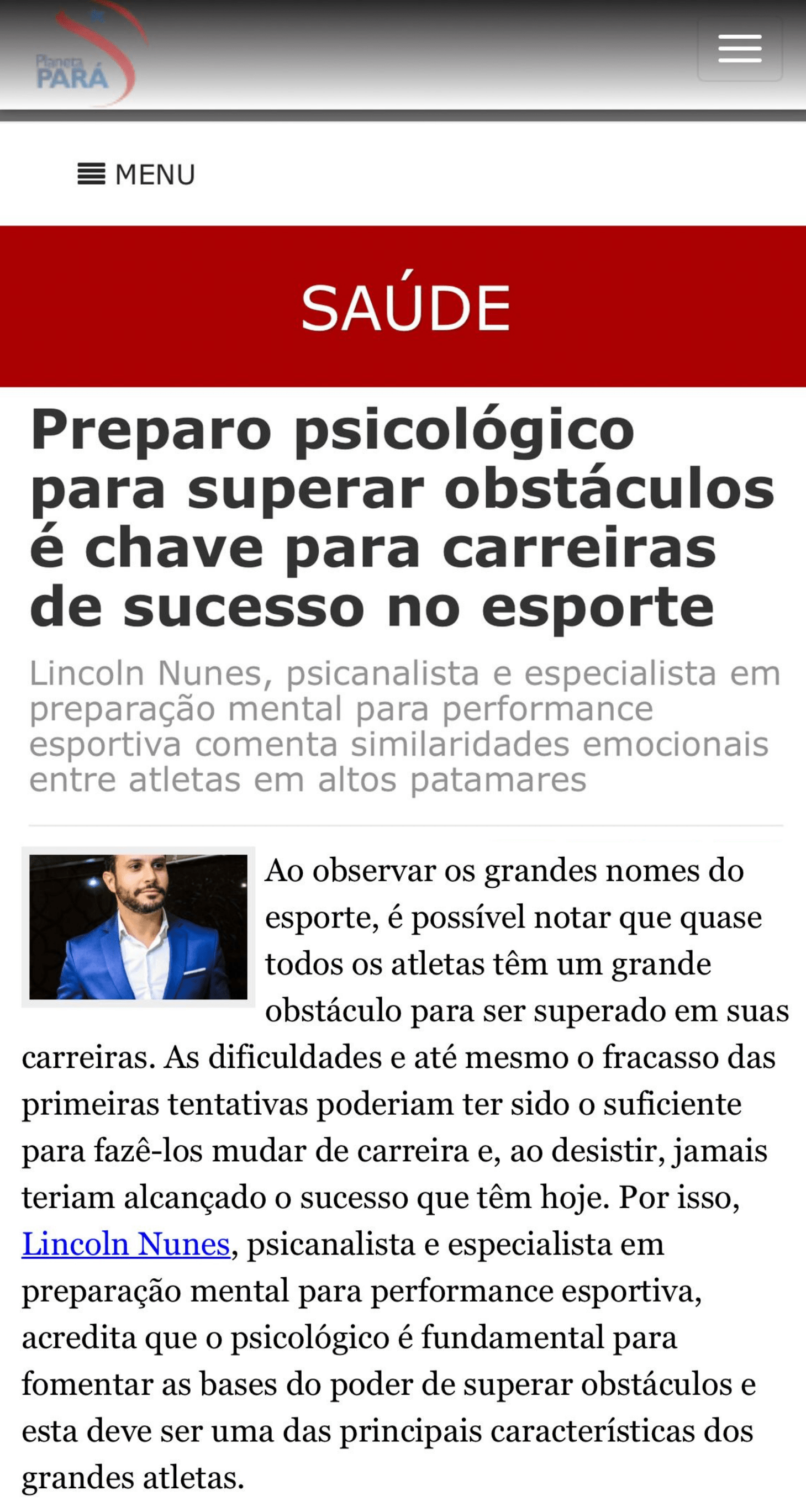Expand the MENU navigation

(x=136, y=175)
